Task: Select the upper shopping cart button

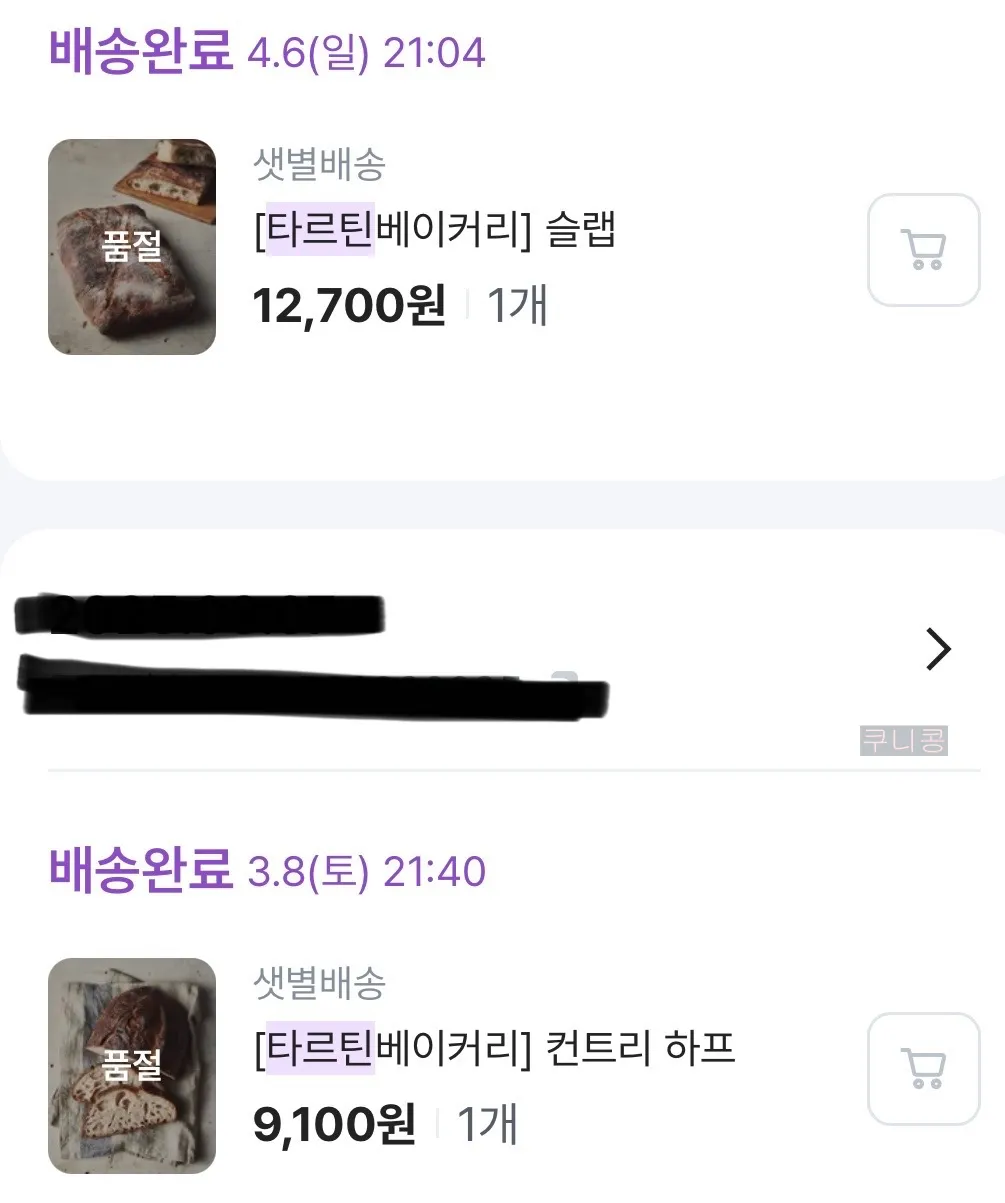Action: tap(922, 249)
